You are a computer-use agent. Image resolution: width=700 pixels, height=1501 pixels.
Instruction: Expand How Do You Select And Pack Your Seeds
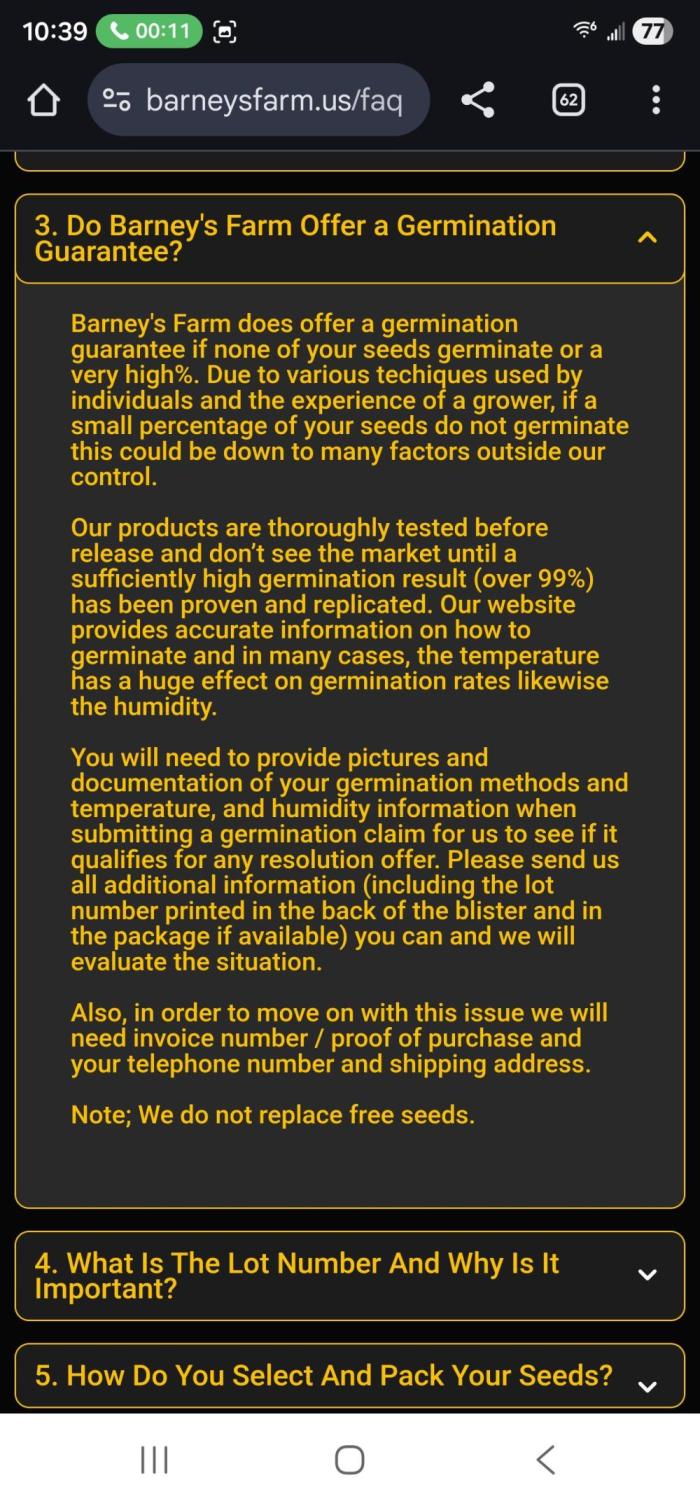(x=647, y=1386)
